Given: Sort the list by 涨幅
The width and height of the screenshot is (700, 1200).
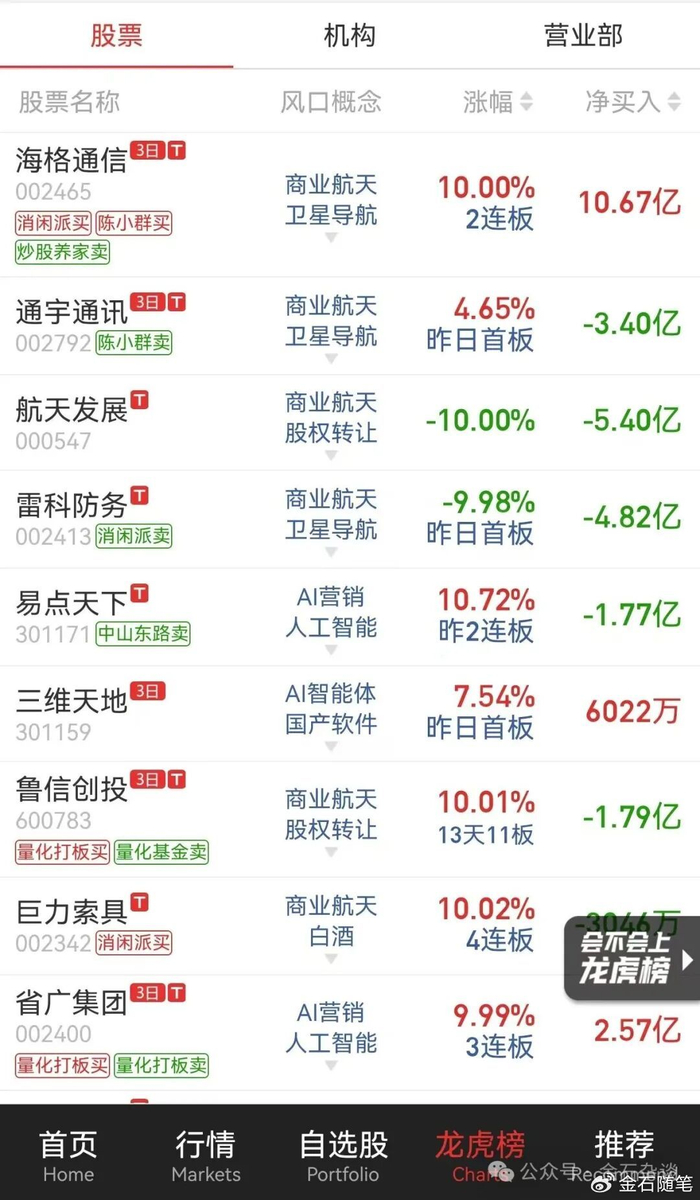Looking at the screenshot, I should pos(497,101).
